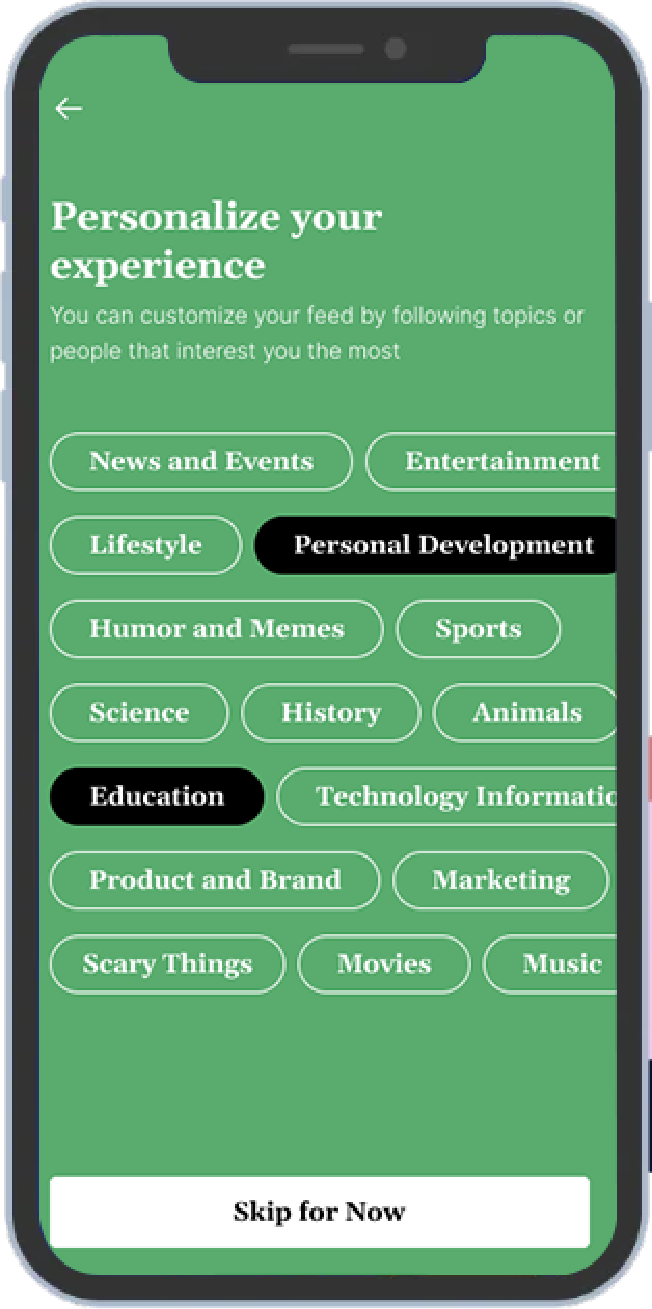
Task: Choose the Movies chip
Action: [x=384, y=964]
